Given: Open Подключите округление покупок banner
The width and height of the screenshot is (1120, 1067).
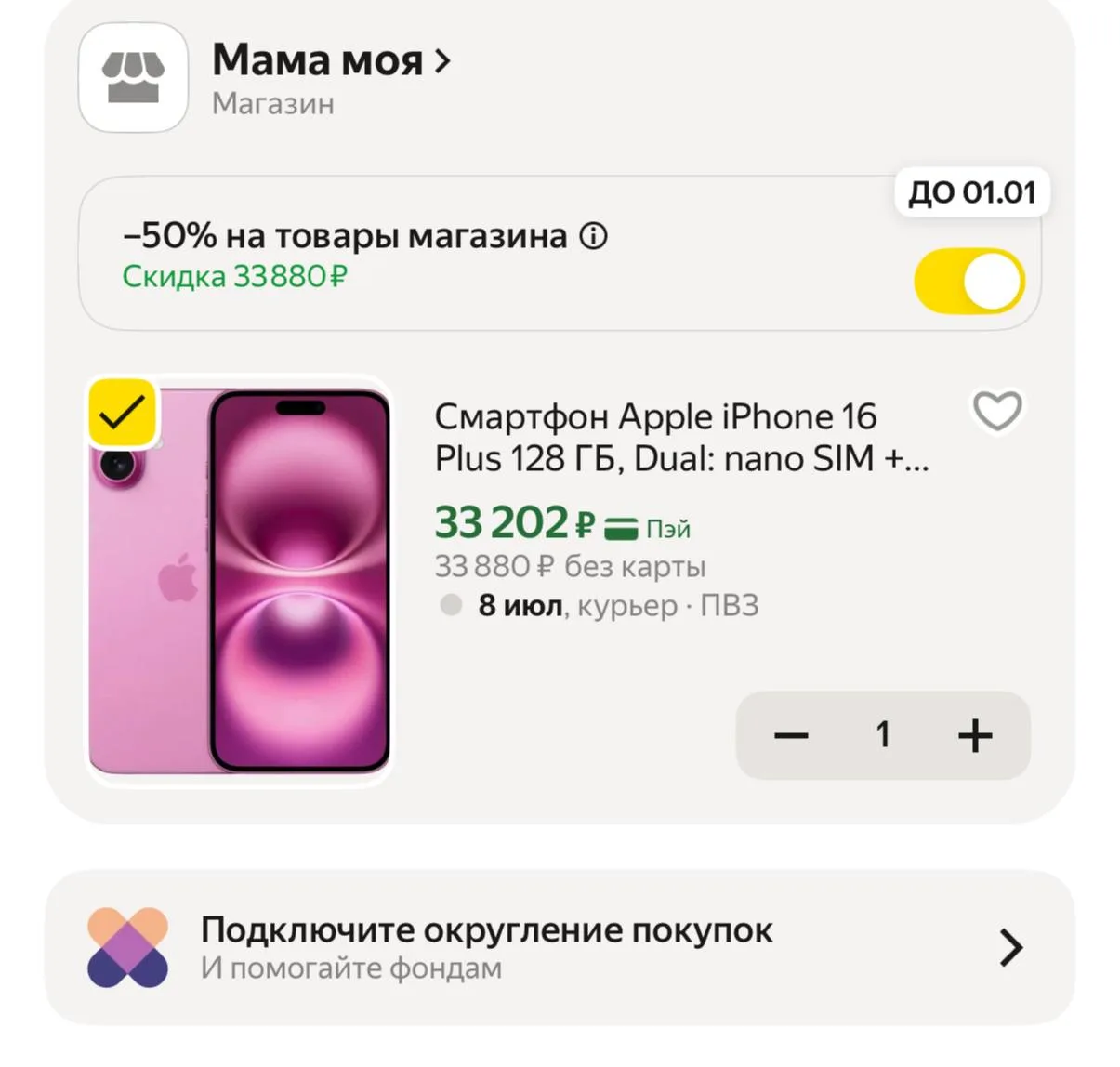Looking at the screenshot, I should point(560,948).
